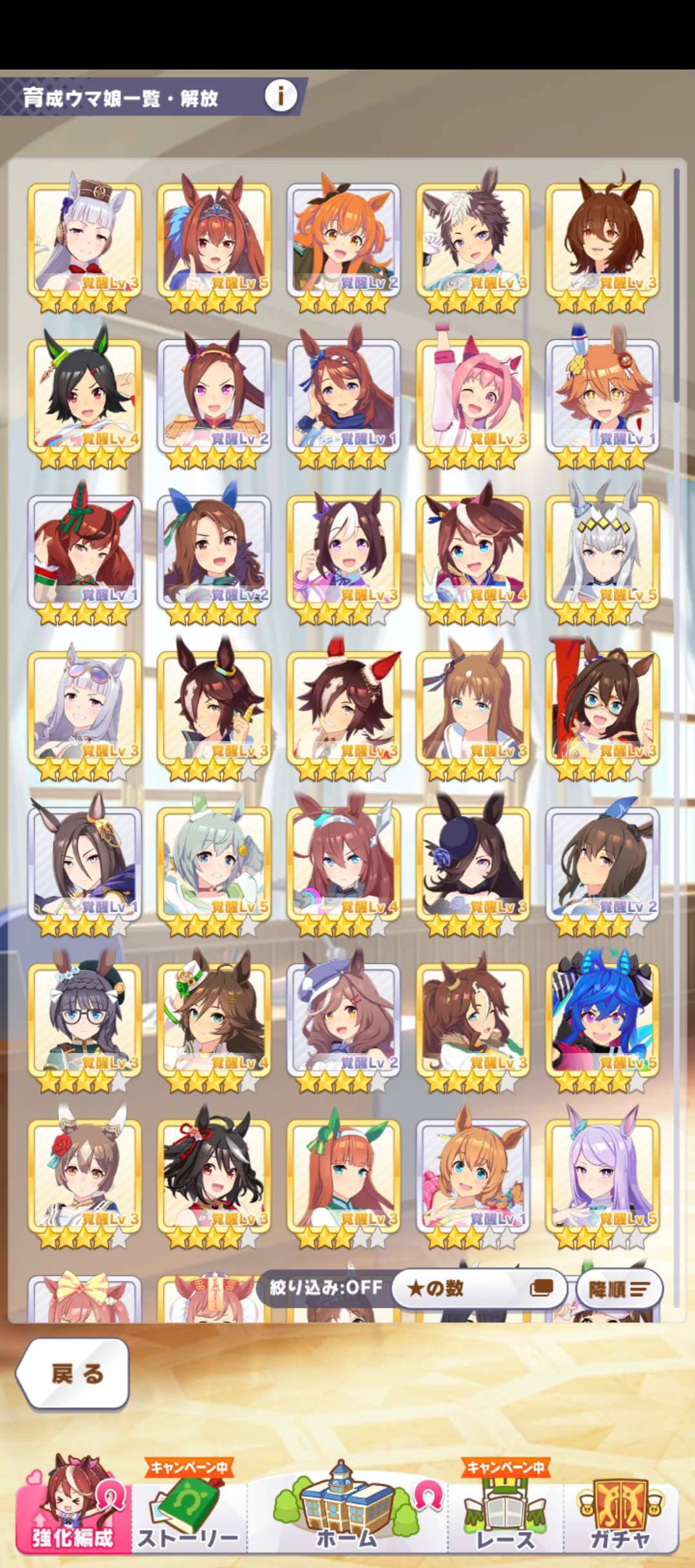Switch to the レース tab
695x1568 pixels.
[506, 1512]
